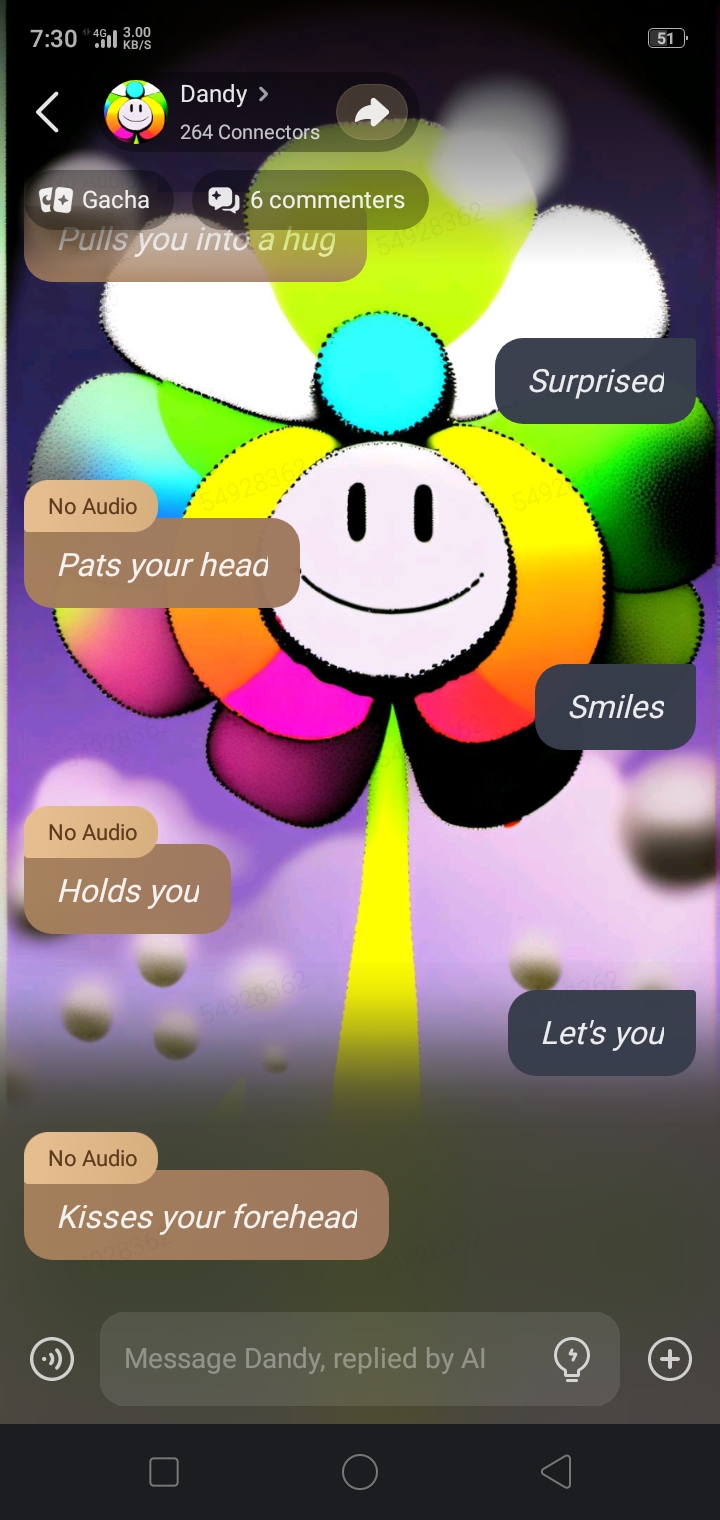View the 6 commenters
720x1520 pixels.
[x=308, y=200]
